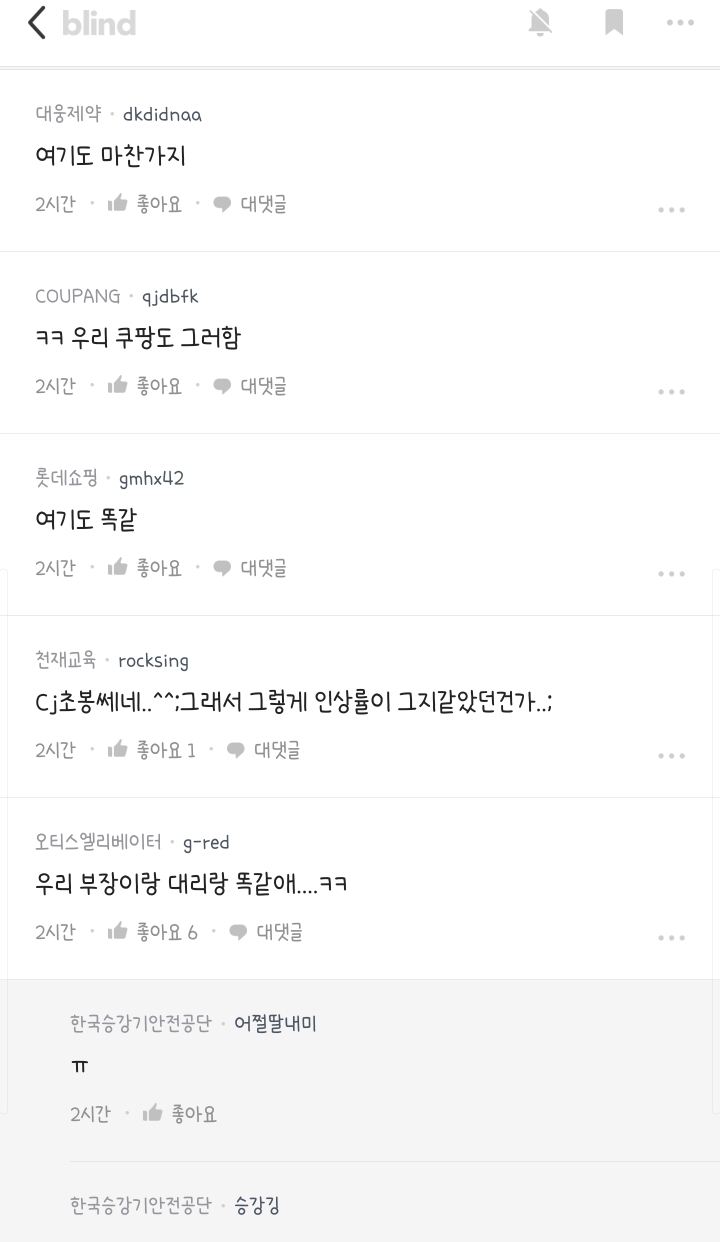
Task: Open the top-right overflow menu
Action: coord(680,23)
